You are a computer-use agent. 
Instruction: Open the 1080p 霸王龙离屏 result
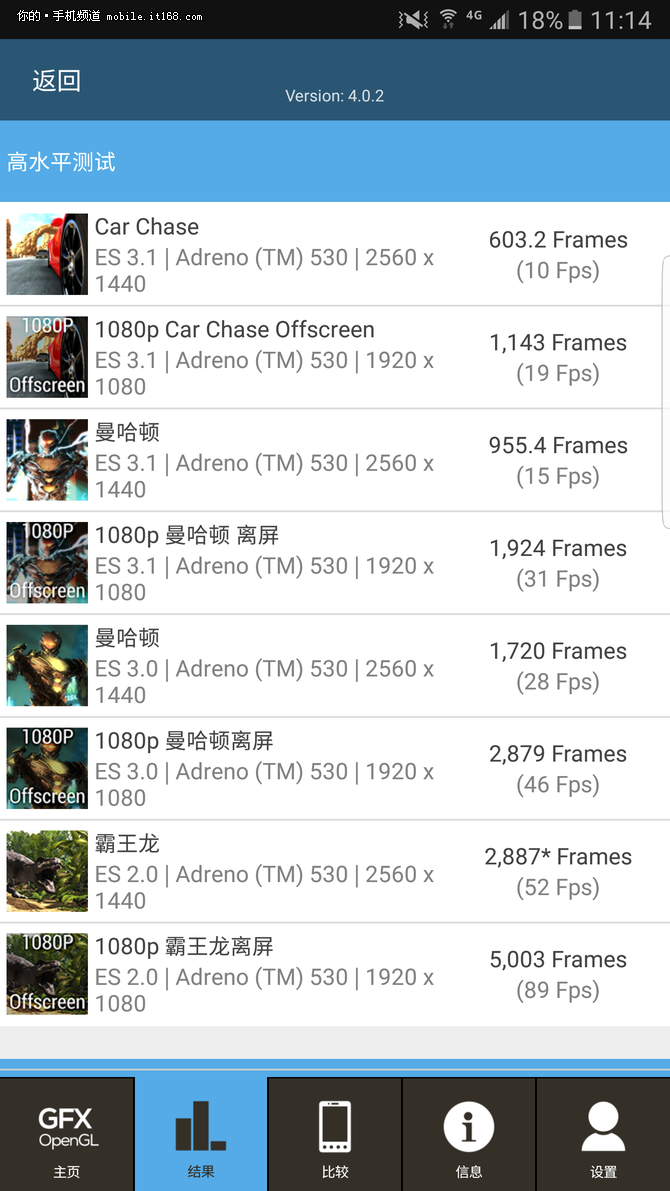(334, 975)
